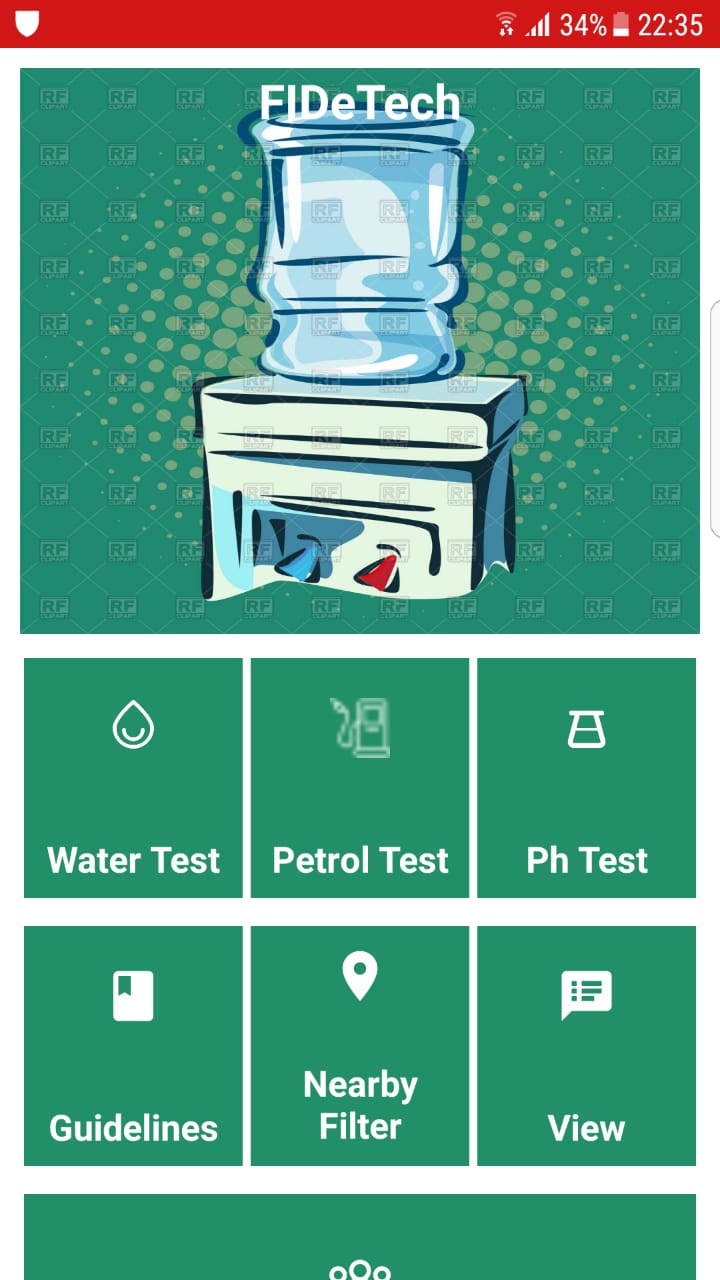
Task: Open the Water Test tile
Action: point(133,778)
